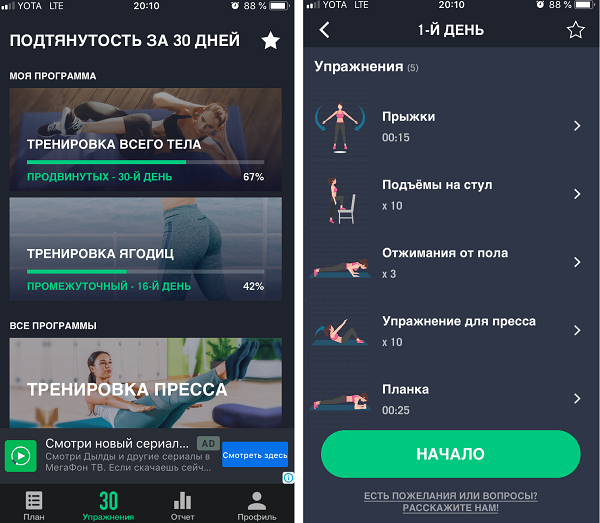Switch to the План tab
Image resolution: width=600 pixels, height=523 pixels.
coord(34,507)
